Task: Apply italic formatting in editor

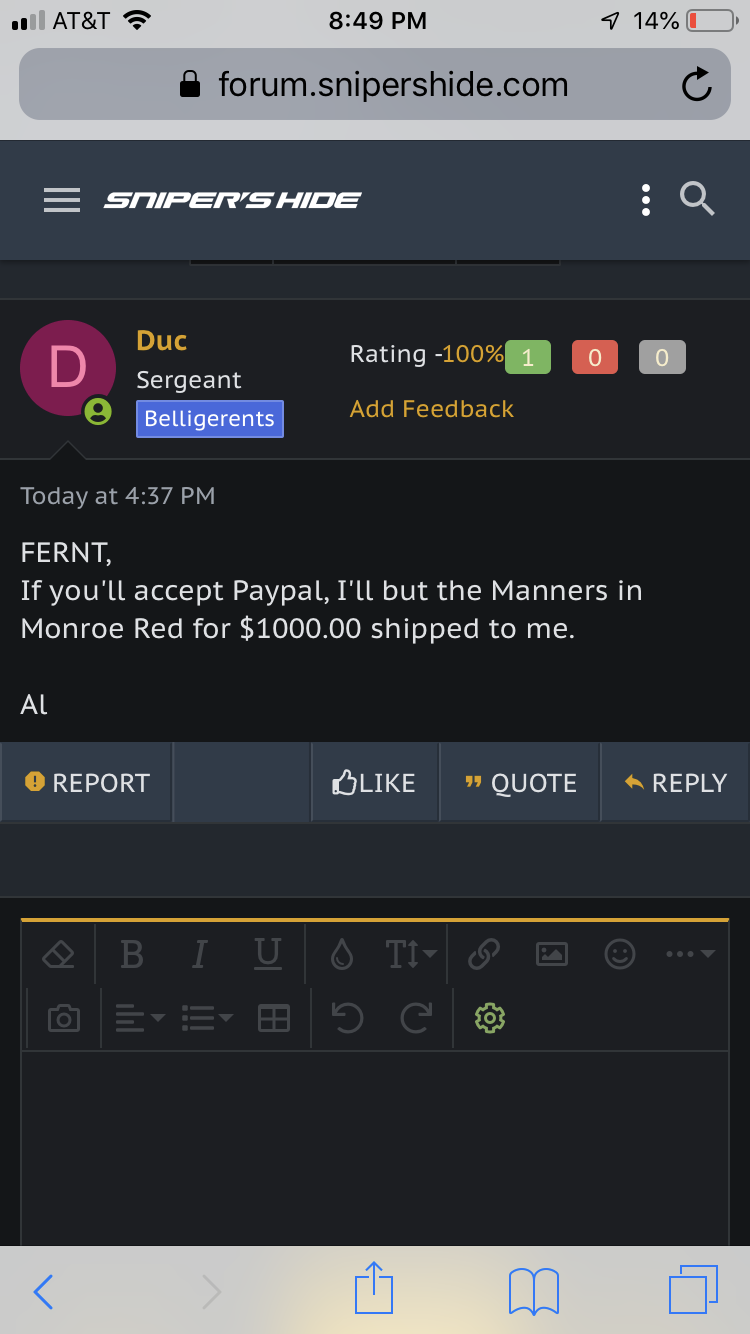Action: click(198, 955)
